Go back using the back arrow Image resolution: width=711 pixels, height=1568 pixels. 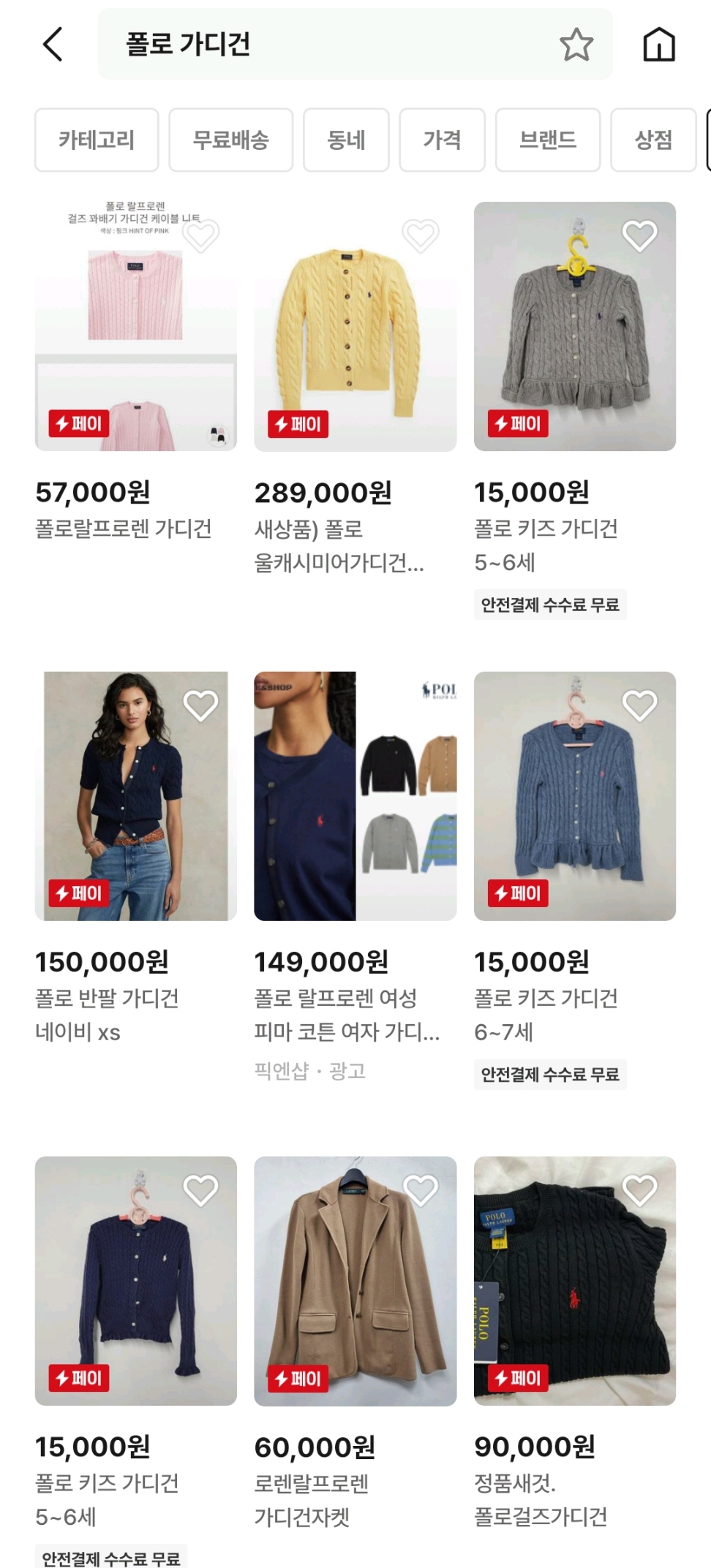pos(53,45)
